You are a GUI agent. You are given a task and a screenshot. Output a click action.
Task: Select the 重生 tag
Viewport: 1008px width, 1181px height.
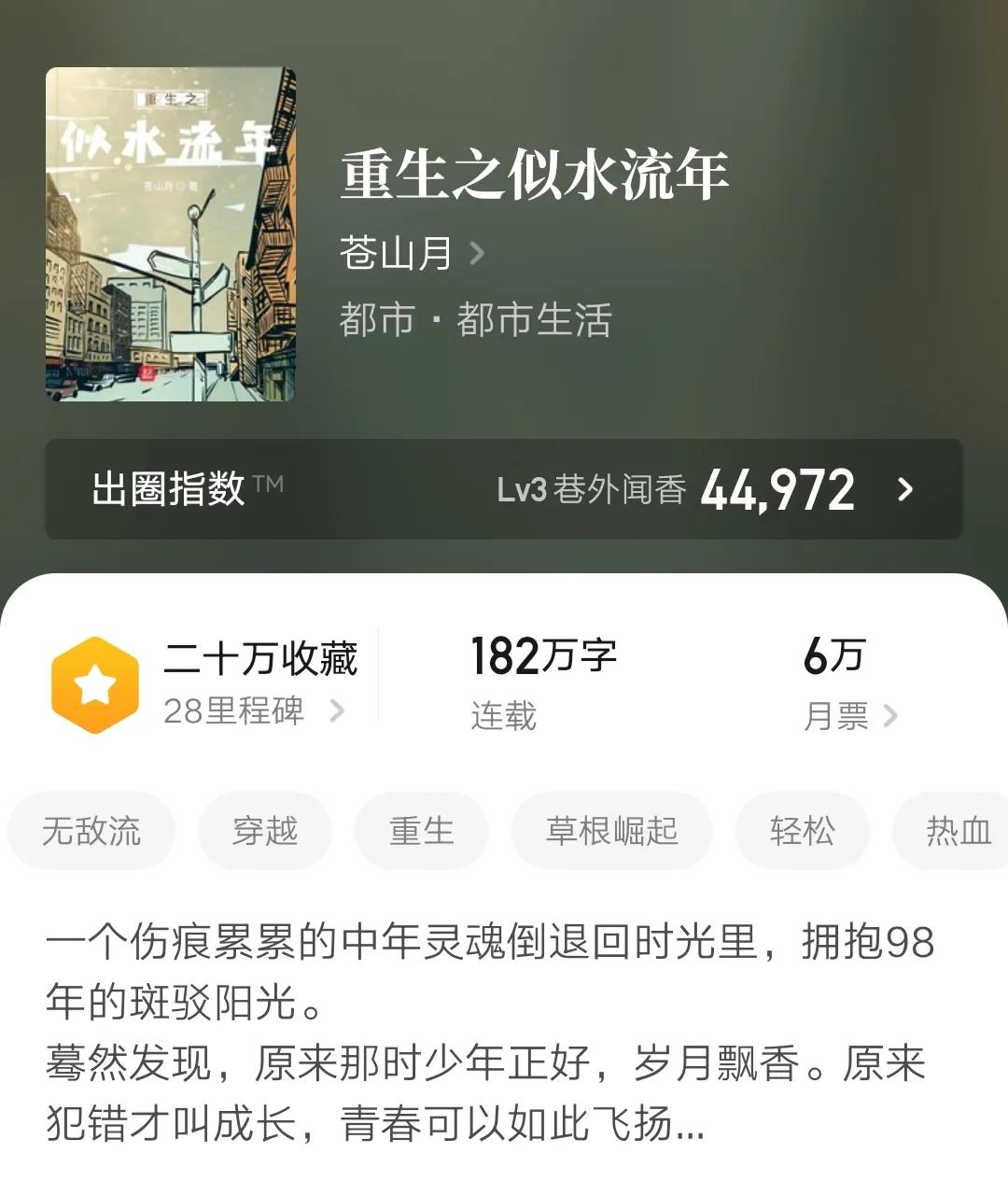[421, 830]
